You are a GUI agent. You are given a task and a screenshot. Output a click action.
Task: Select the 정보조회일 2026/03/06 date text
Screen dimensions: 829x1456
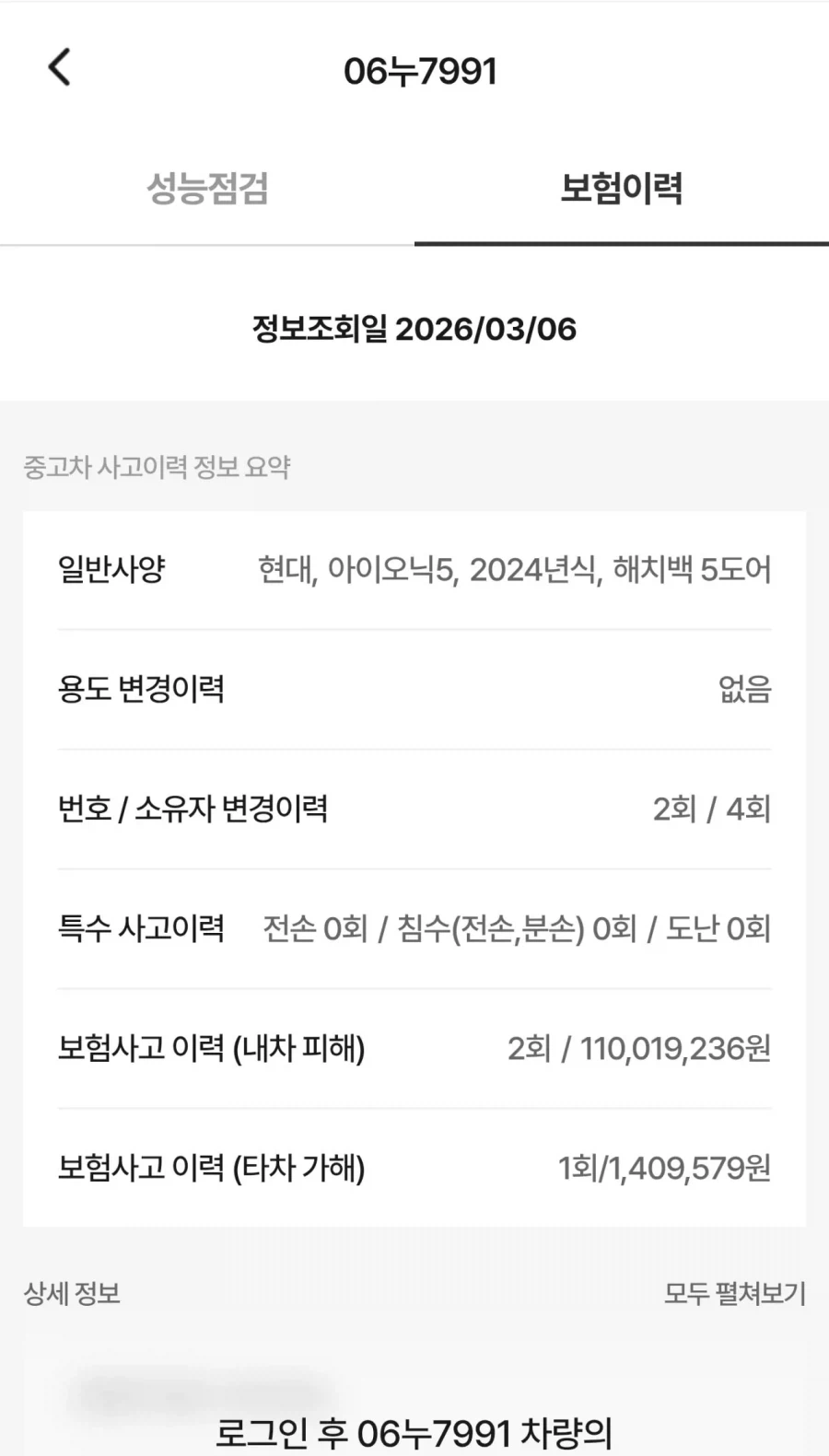click(x=414, y=330)
